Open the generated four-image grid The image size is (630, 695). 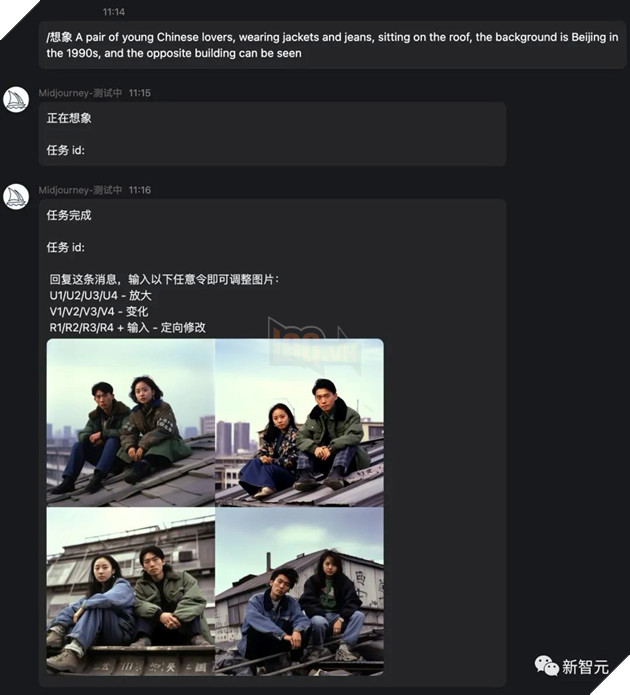215,507
